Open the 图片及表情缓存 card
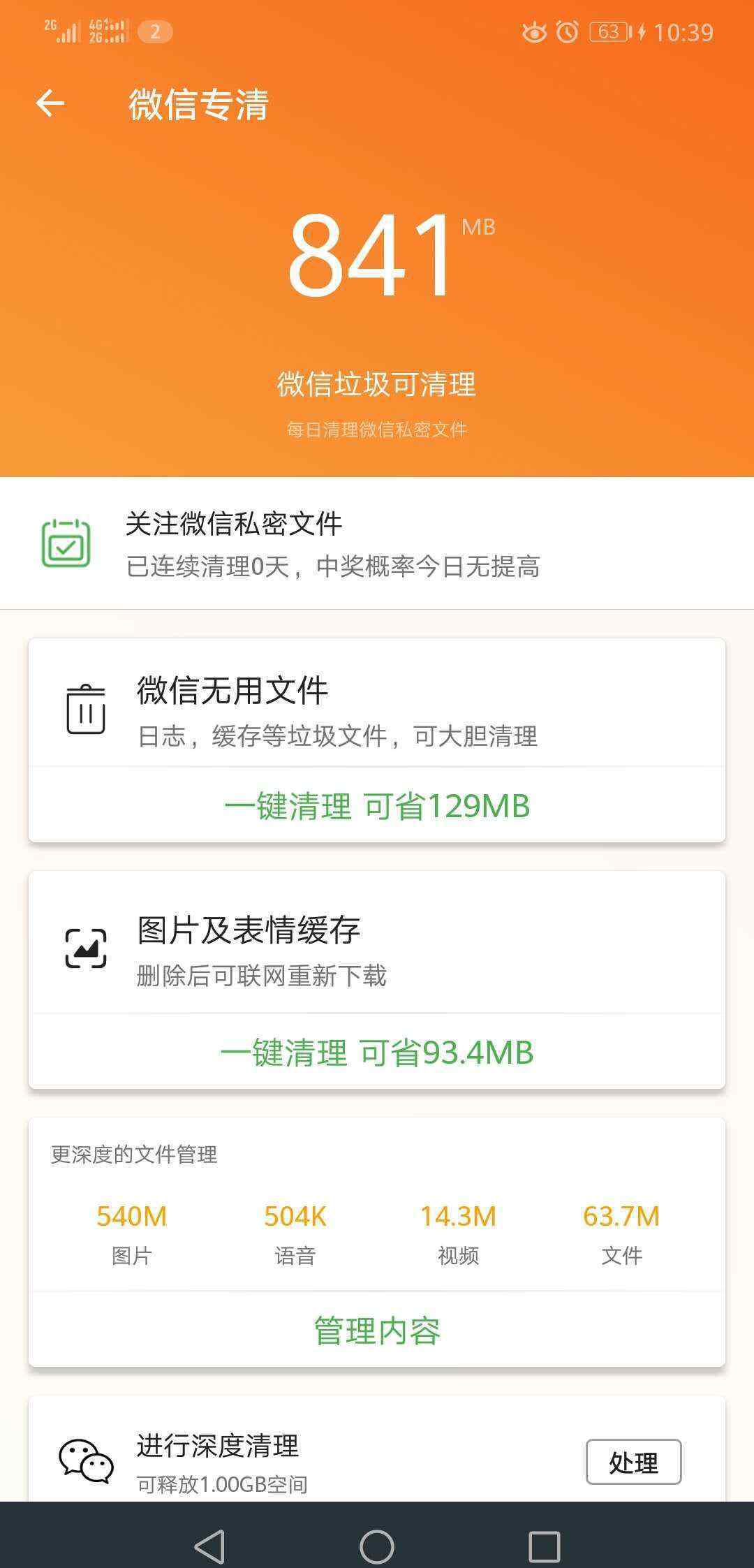The height and width of the screenshot is (1568, 754). pos(377,943)
